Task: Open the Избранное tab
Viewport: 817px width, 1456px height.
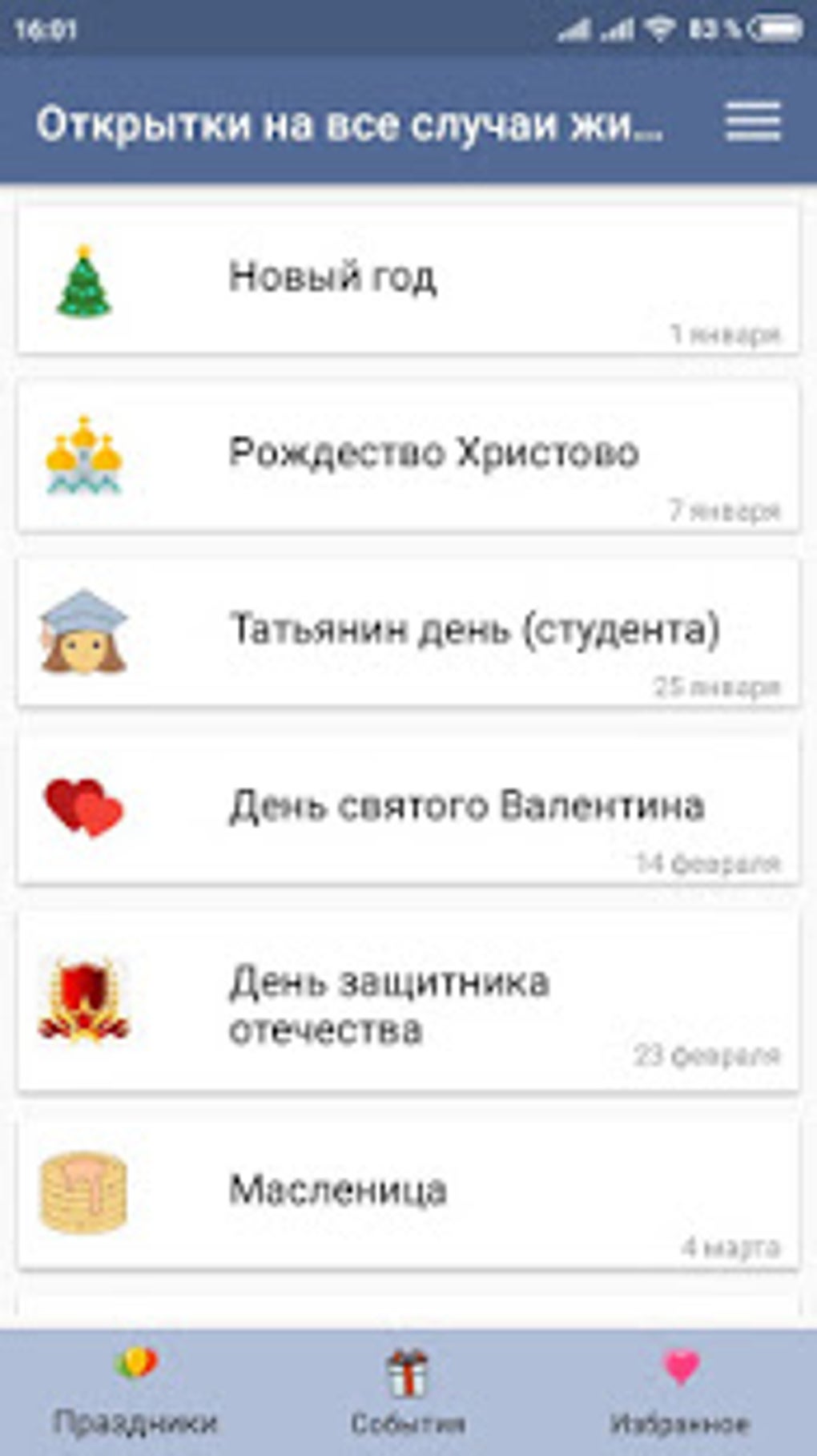Action: 680,1394
